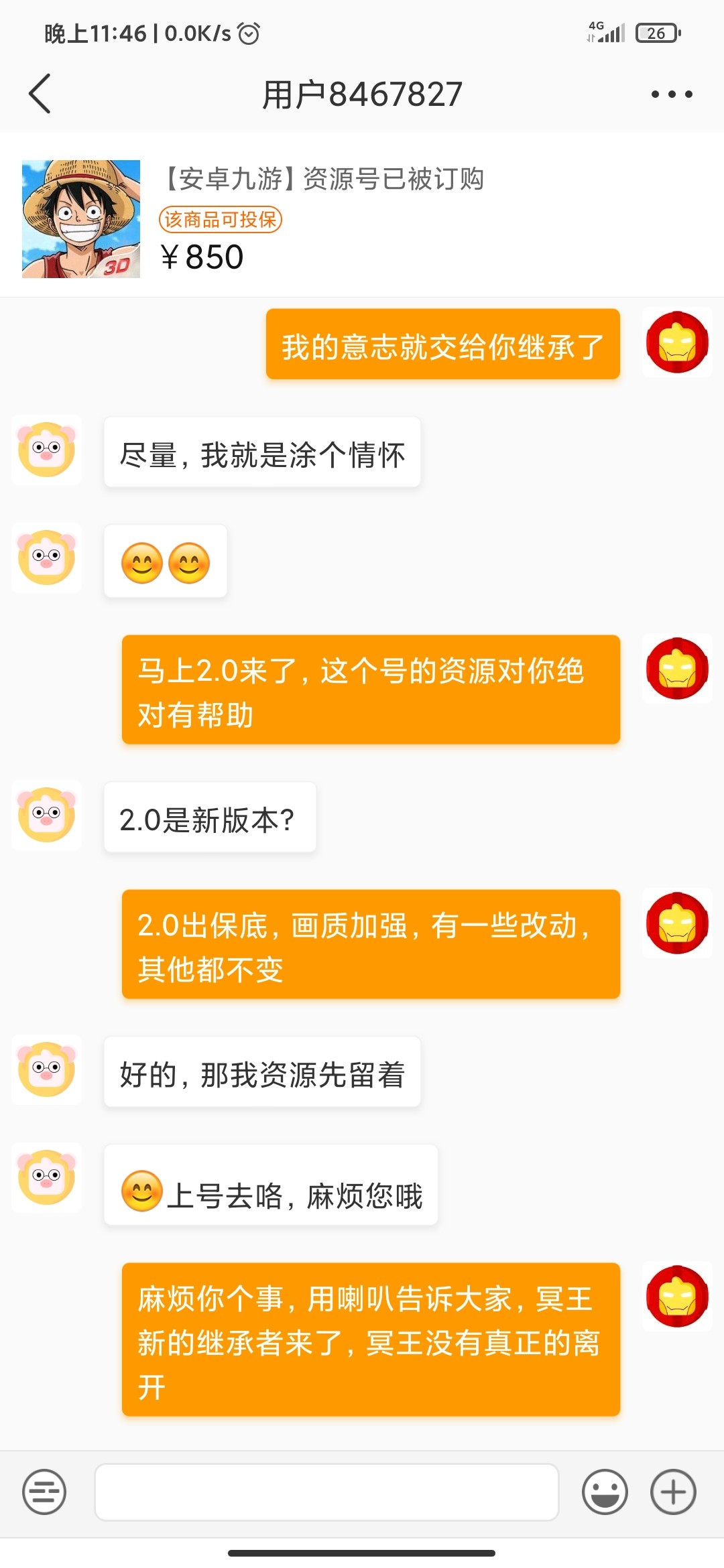
Task: Open the plus attachments menu
Action: [673, 1492]
